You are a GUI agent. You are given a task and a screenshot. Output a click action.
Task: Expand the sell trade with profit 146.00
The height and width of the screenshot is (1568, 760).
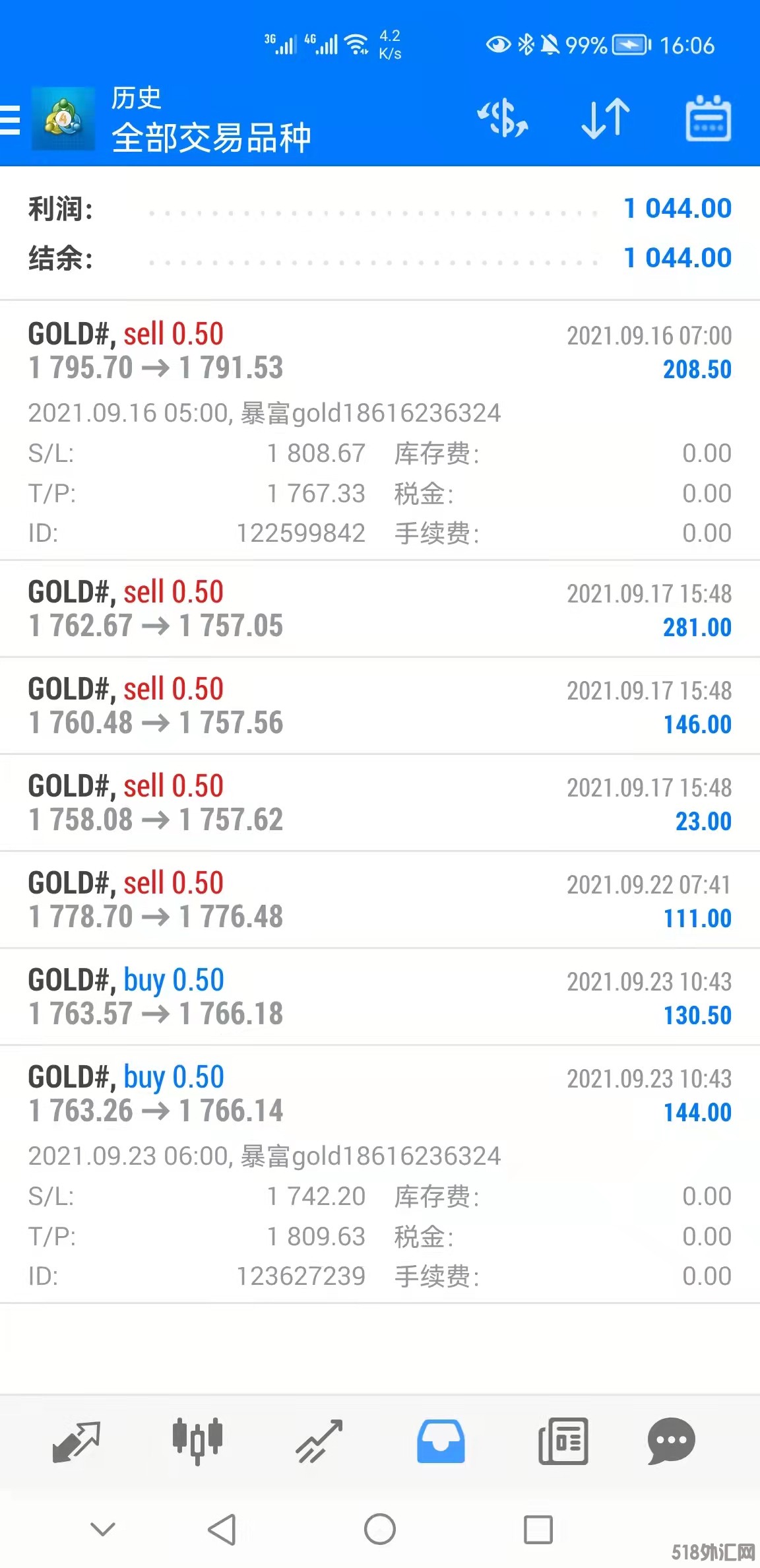(x=379, y=705)
